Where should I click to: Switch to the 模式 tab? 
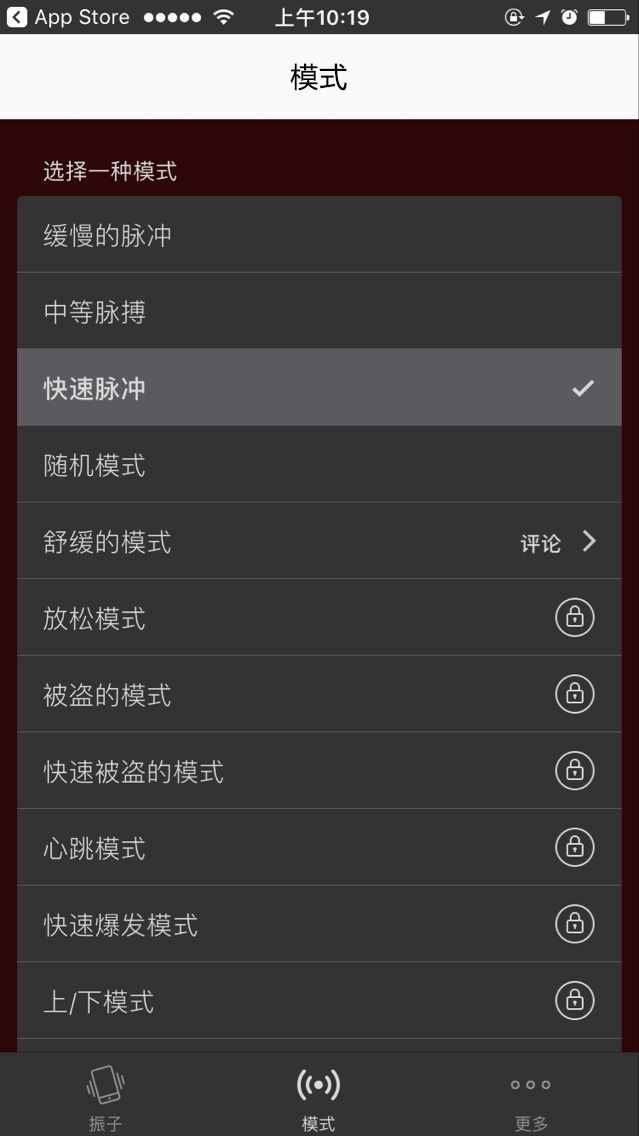pyautogui.click(x=319, y=1097)
